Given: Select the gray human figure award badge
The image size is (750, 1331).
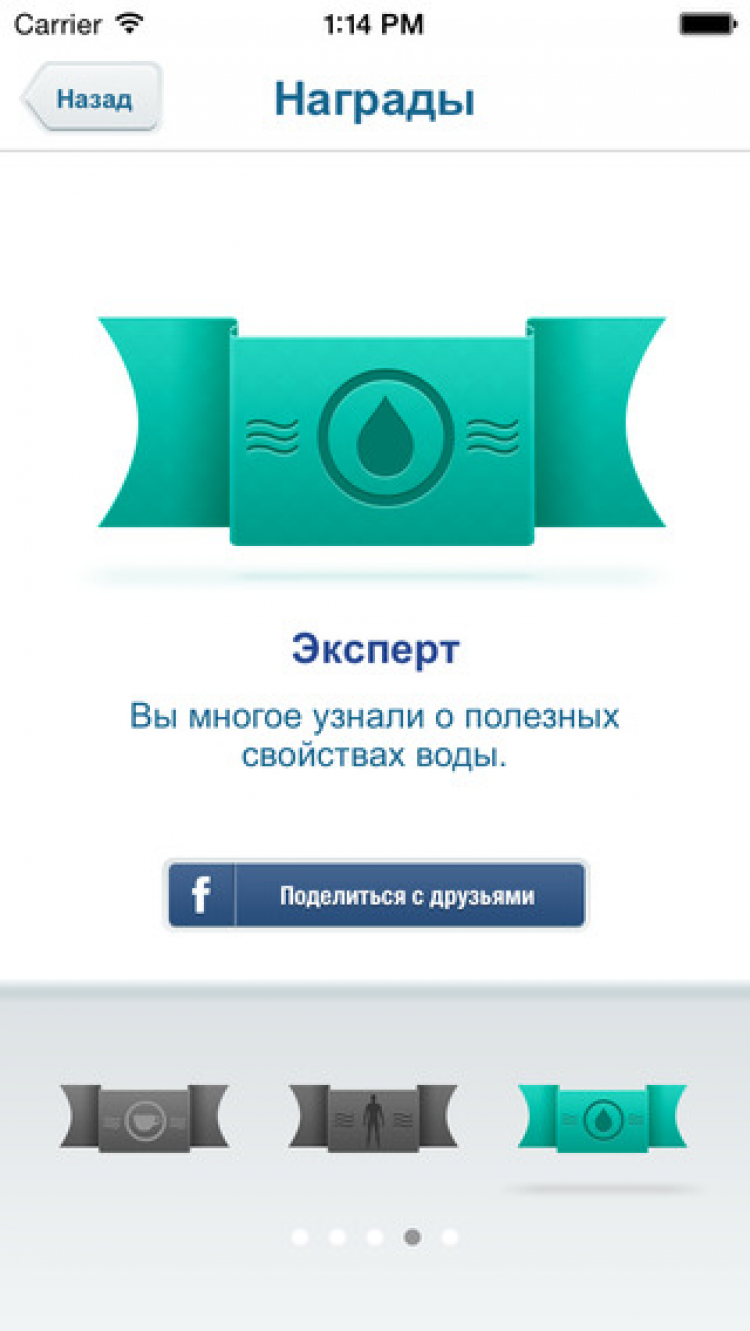Looking at the screenshot, I should pos(373,1116).
